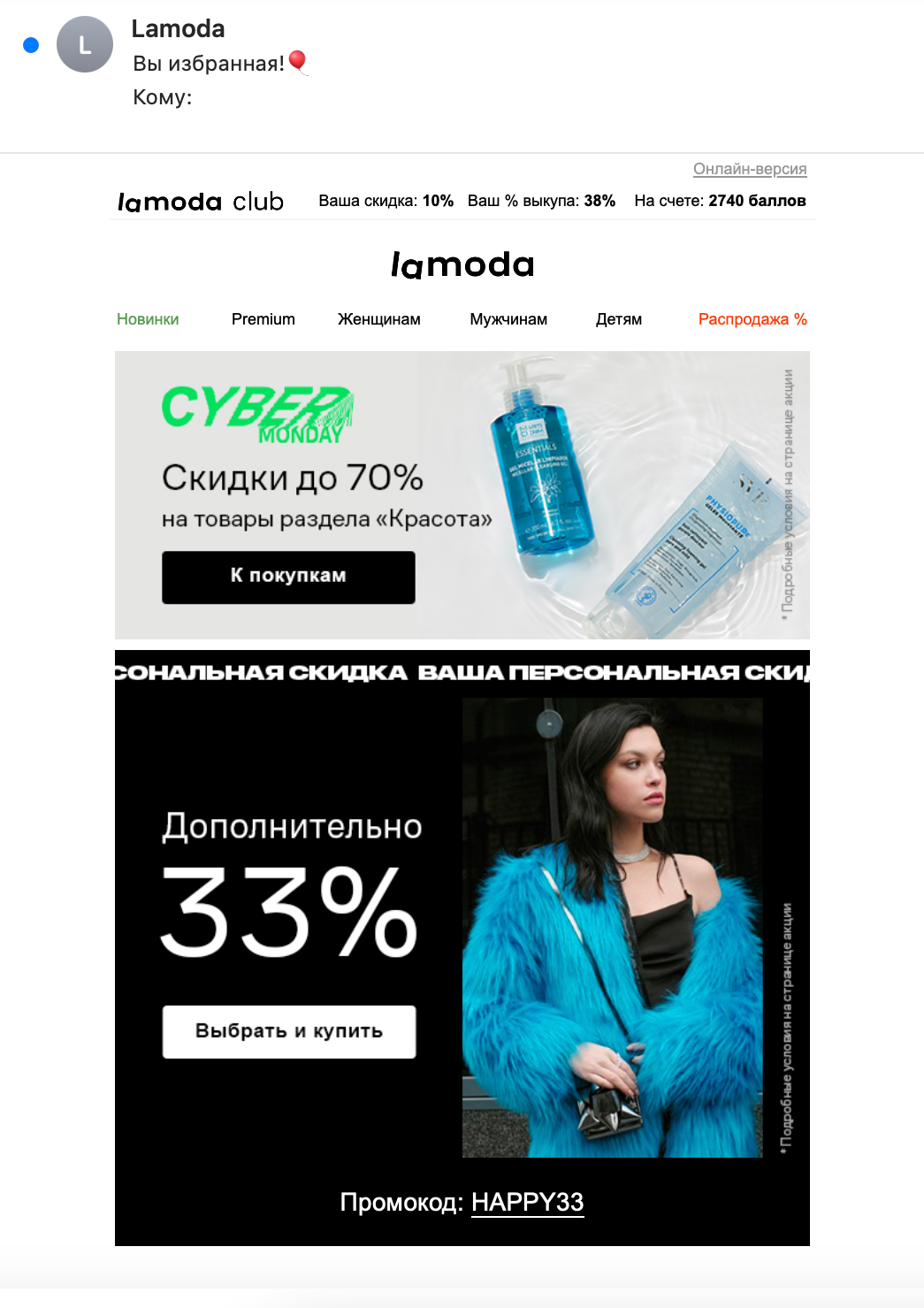Tap the К покупкам button

[288, 577]
